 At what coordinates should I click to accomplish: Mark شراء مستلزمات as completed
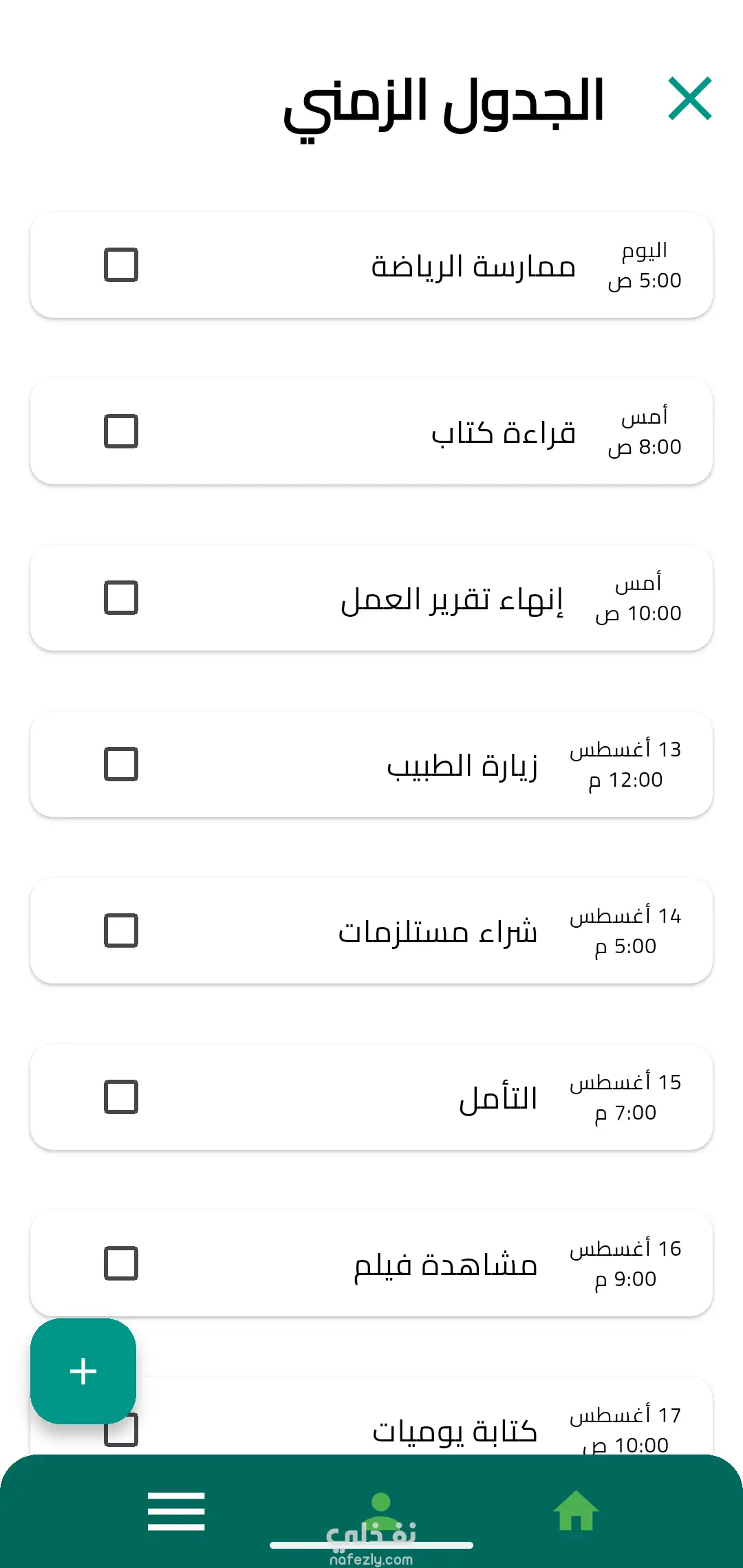click(x=121, y=931)
